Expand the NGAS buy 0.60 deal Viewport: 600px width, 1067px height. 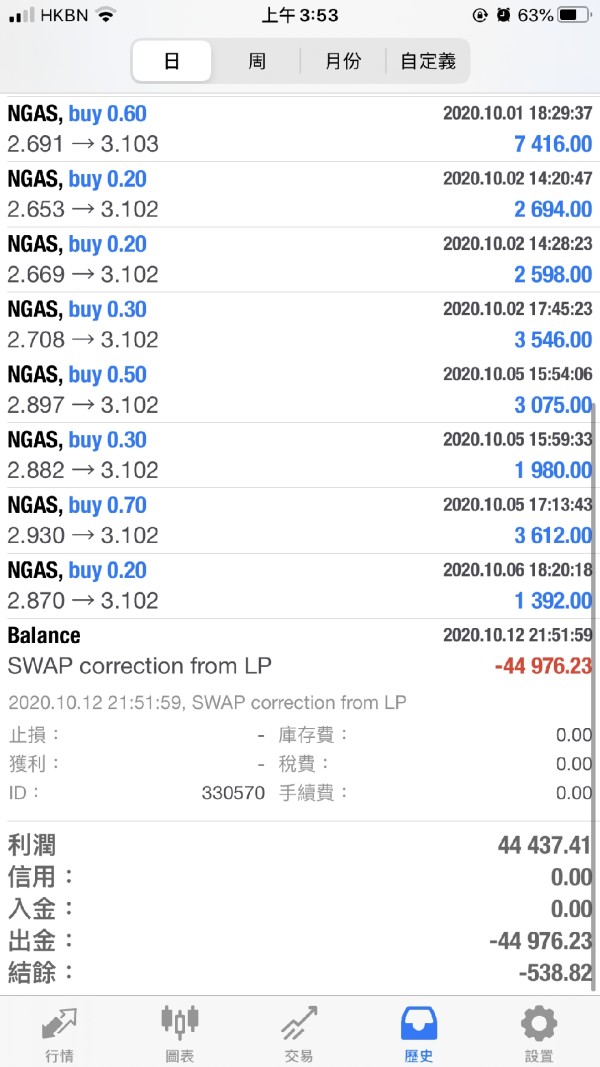coord(300,129)
